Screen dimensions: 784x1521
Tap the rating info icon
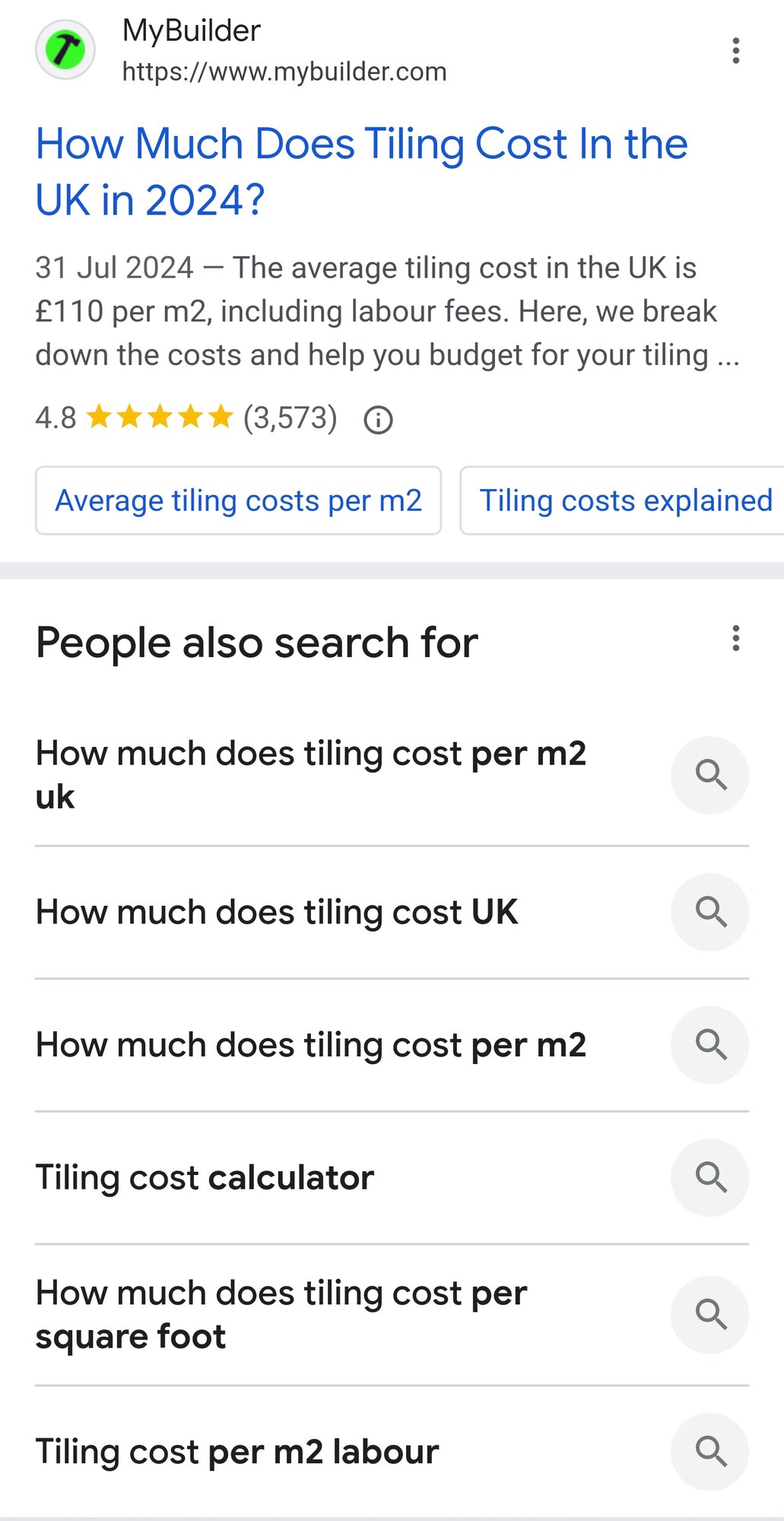click(x=378, y=419)
